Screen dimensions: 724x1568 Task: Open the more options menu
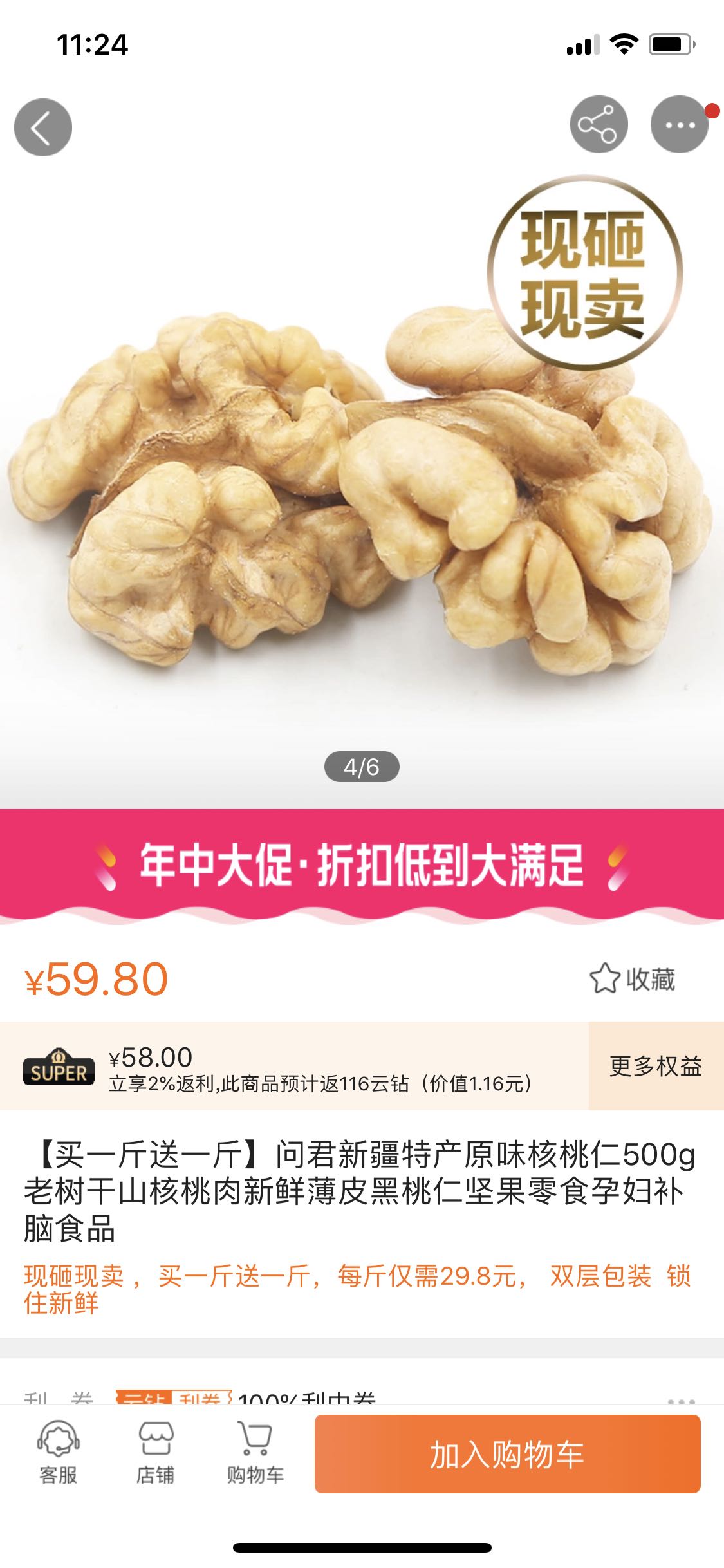pyautogui.click(x=680, y=124)
